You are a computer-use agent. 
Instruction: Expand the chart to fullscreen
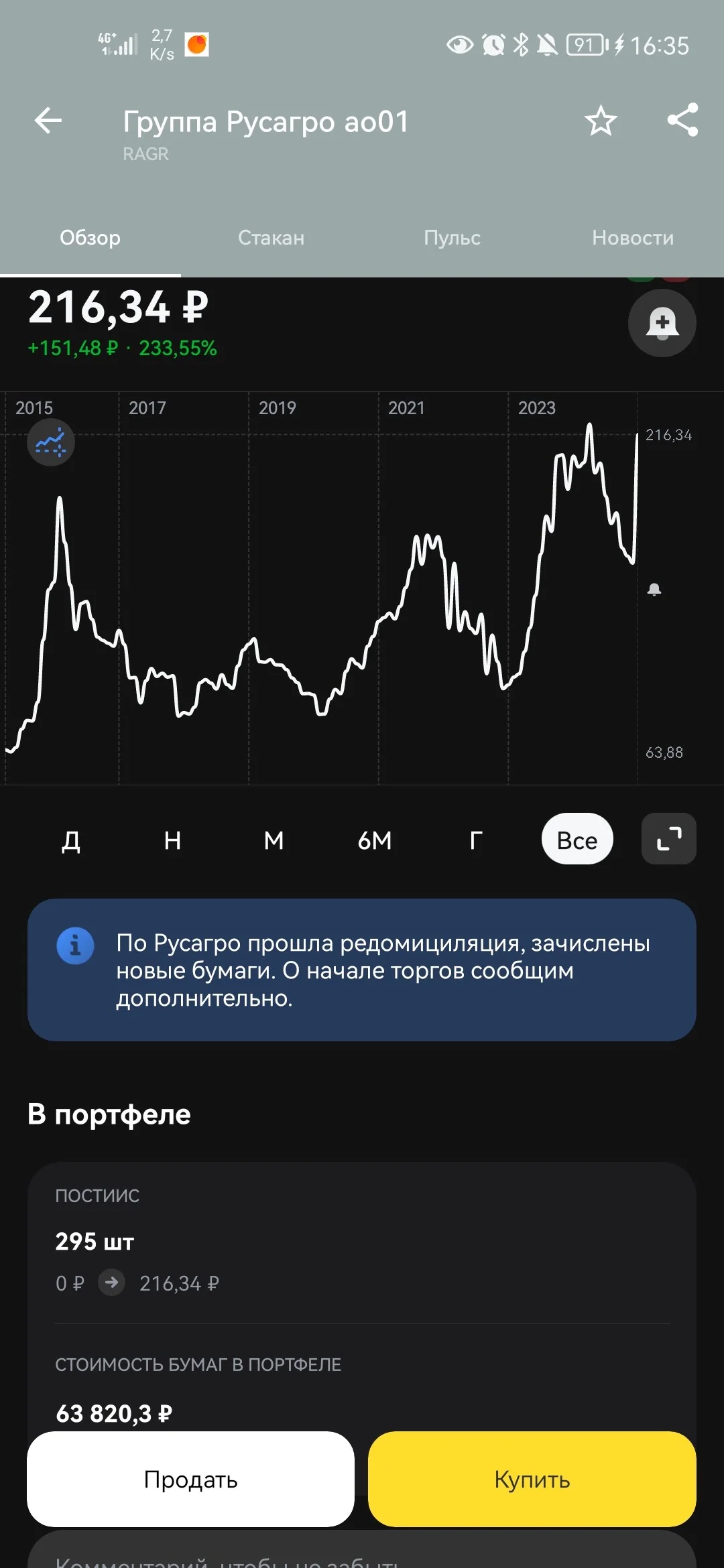point(669,839)
